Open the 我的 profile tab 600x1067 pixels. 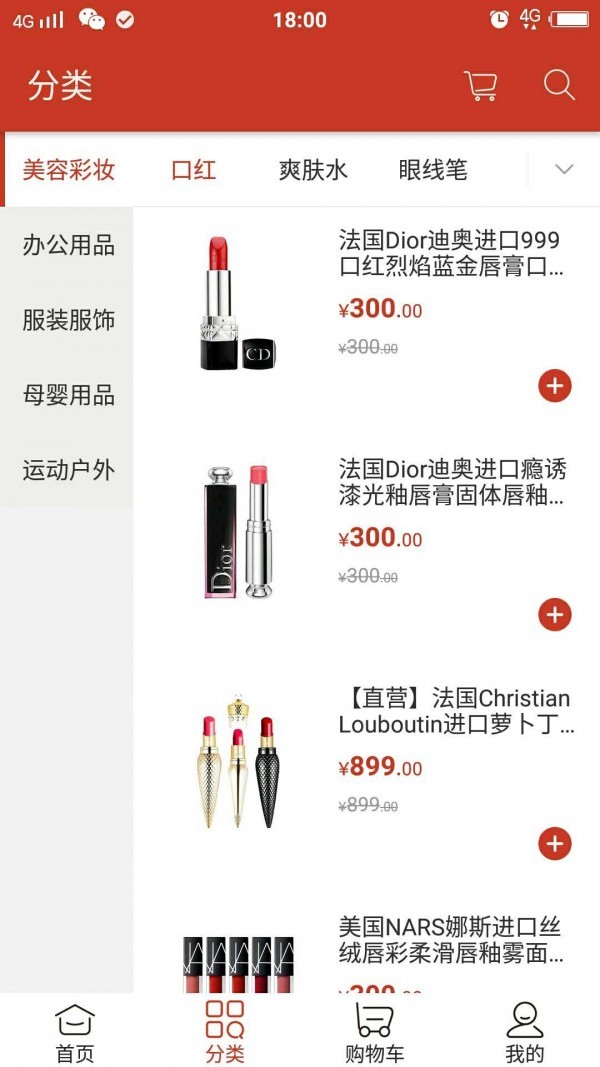[x=524, y=1033]
